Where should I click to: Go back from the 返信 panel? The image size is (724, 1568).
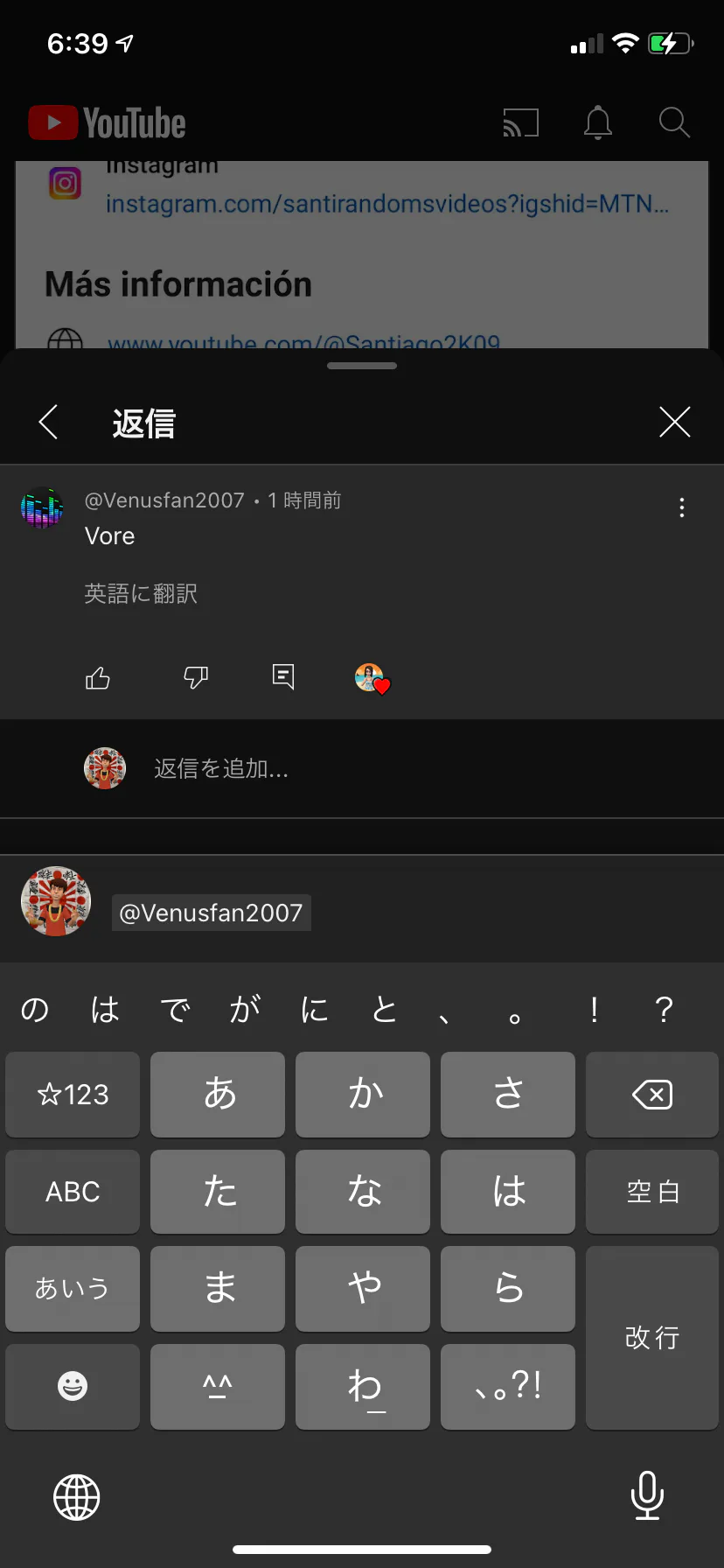pos(49,423)
